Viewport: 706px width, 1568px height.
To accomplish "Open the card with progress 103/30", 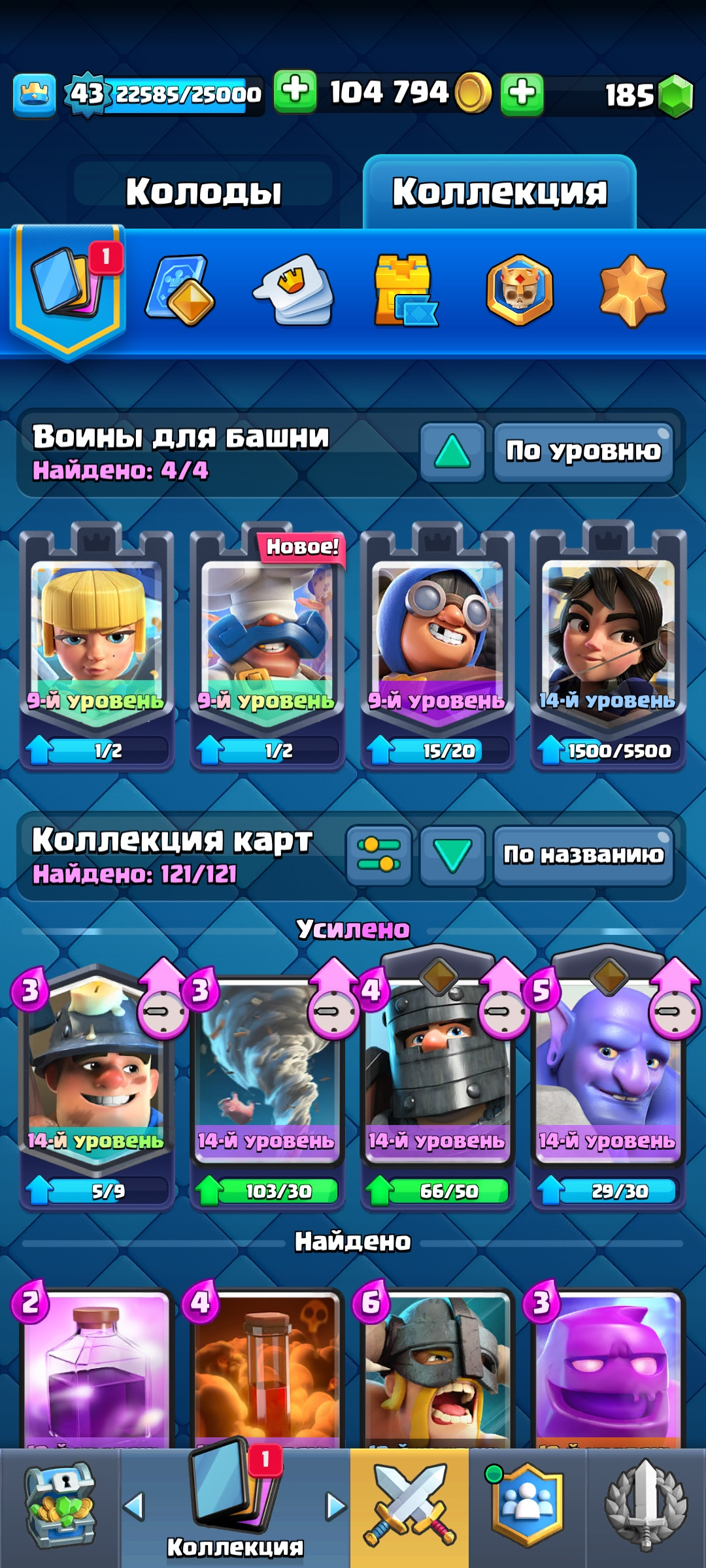I will pyautogui.click(x=267, y=1088).
